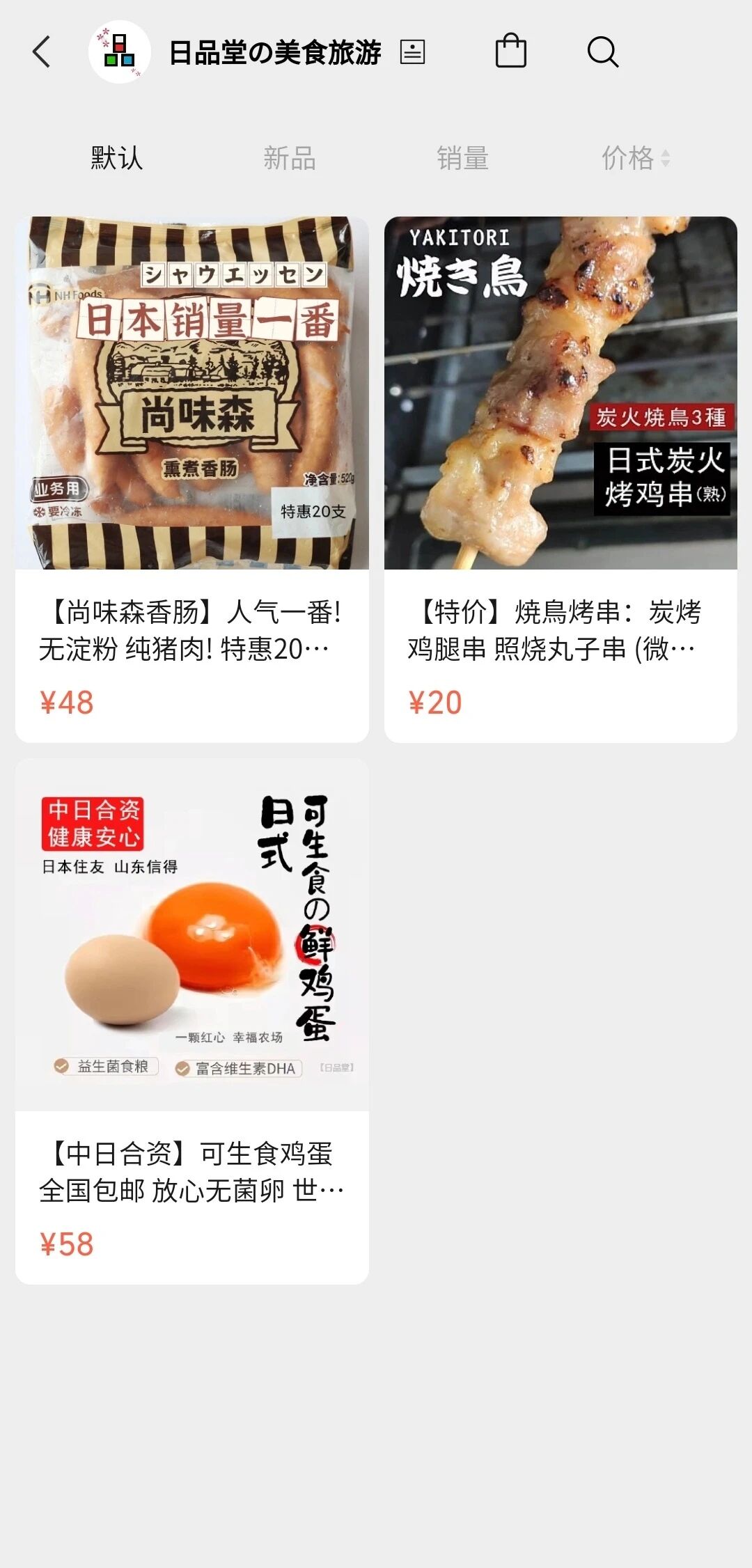Sort products by 销量
Screen dimensions: 752x1568
coord(462,158)
